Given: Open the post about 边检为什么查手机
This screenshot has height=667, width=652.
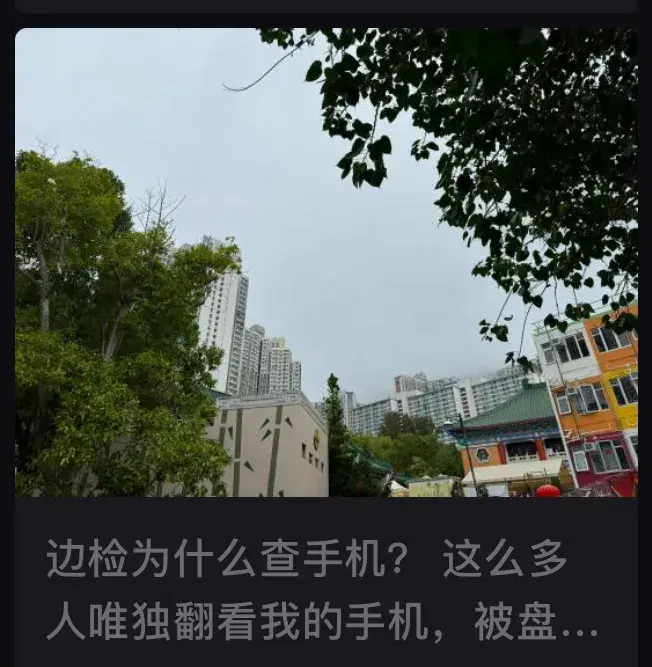Looking at the screenshot, I should tap(323, 591).
